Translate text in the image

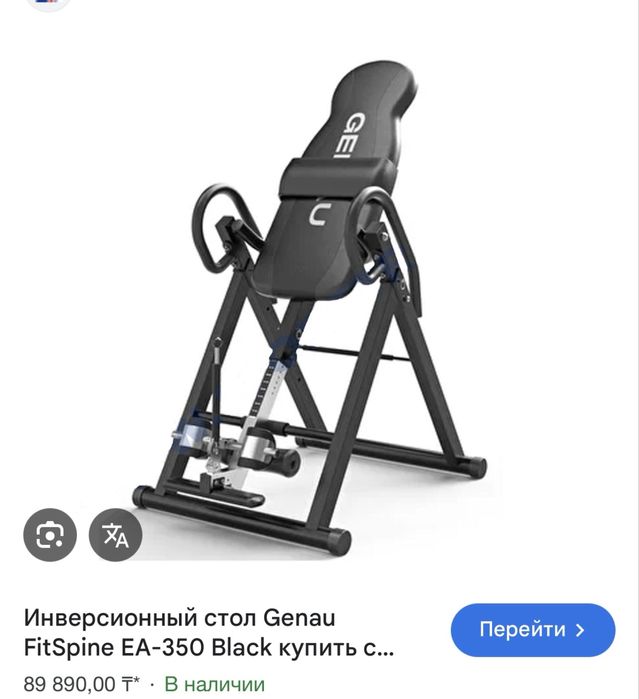pyautogui.click(x=116, y=536)
